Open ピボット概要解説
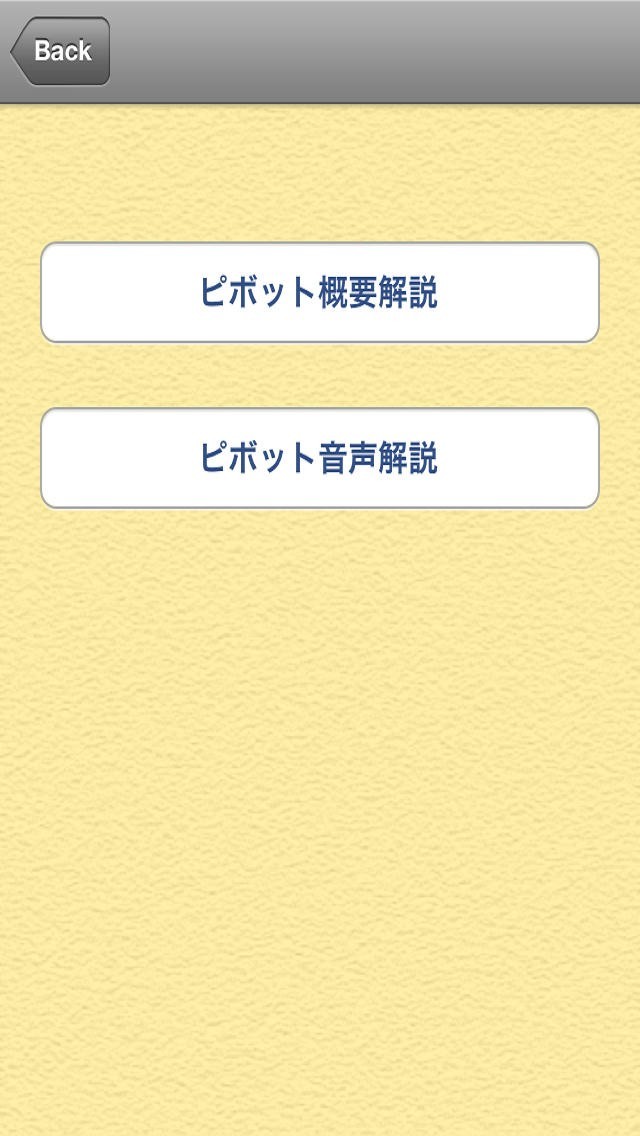The width and height of the screenshot is (640, 1136). pyautogui.click(x=319, y=293)
